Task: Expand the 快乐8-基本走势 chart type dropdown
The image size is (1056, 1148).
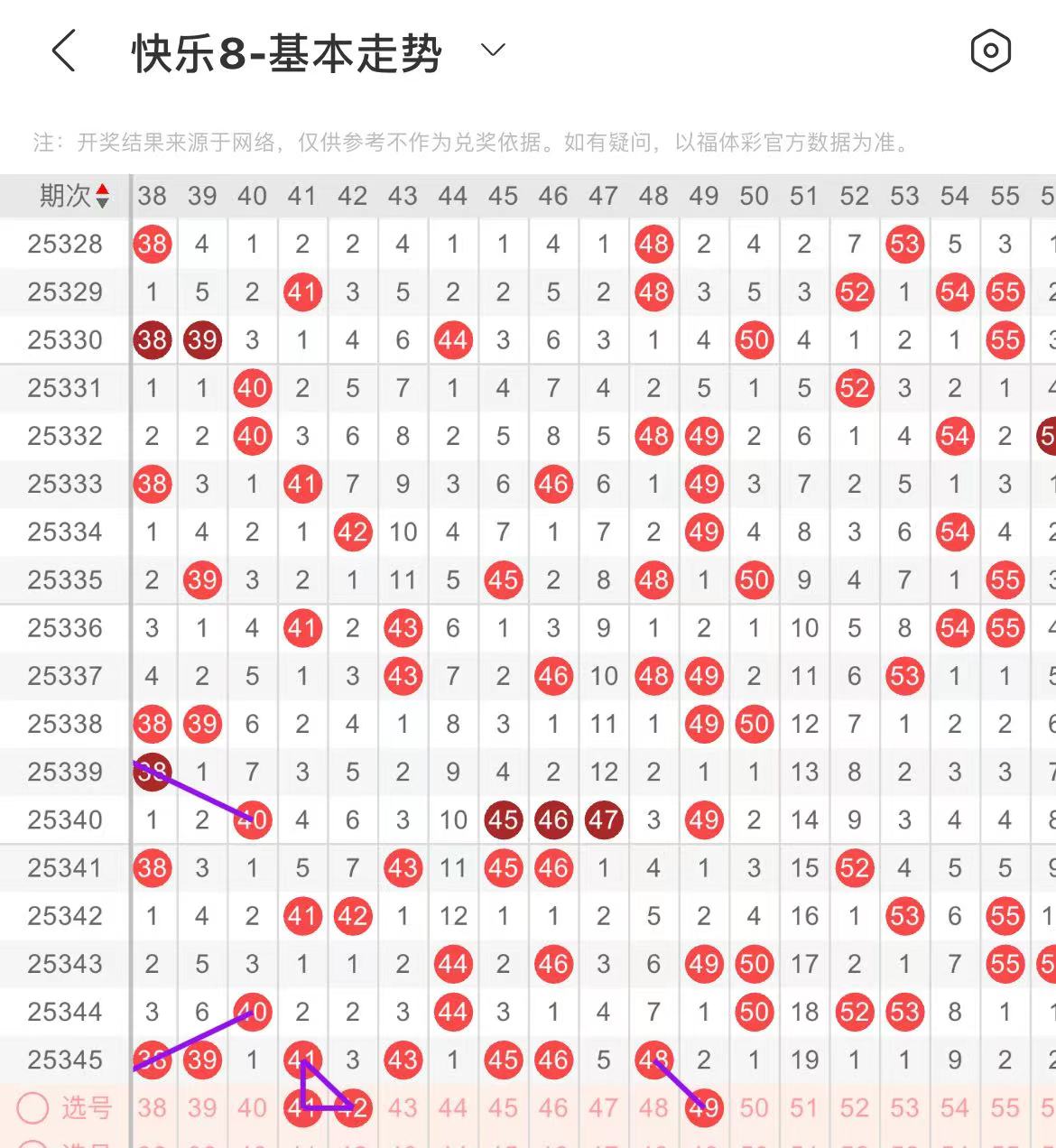Action: click(493, 50)
